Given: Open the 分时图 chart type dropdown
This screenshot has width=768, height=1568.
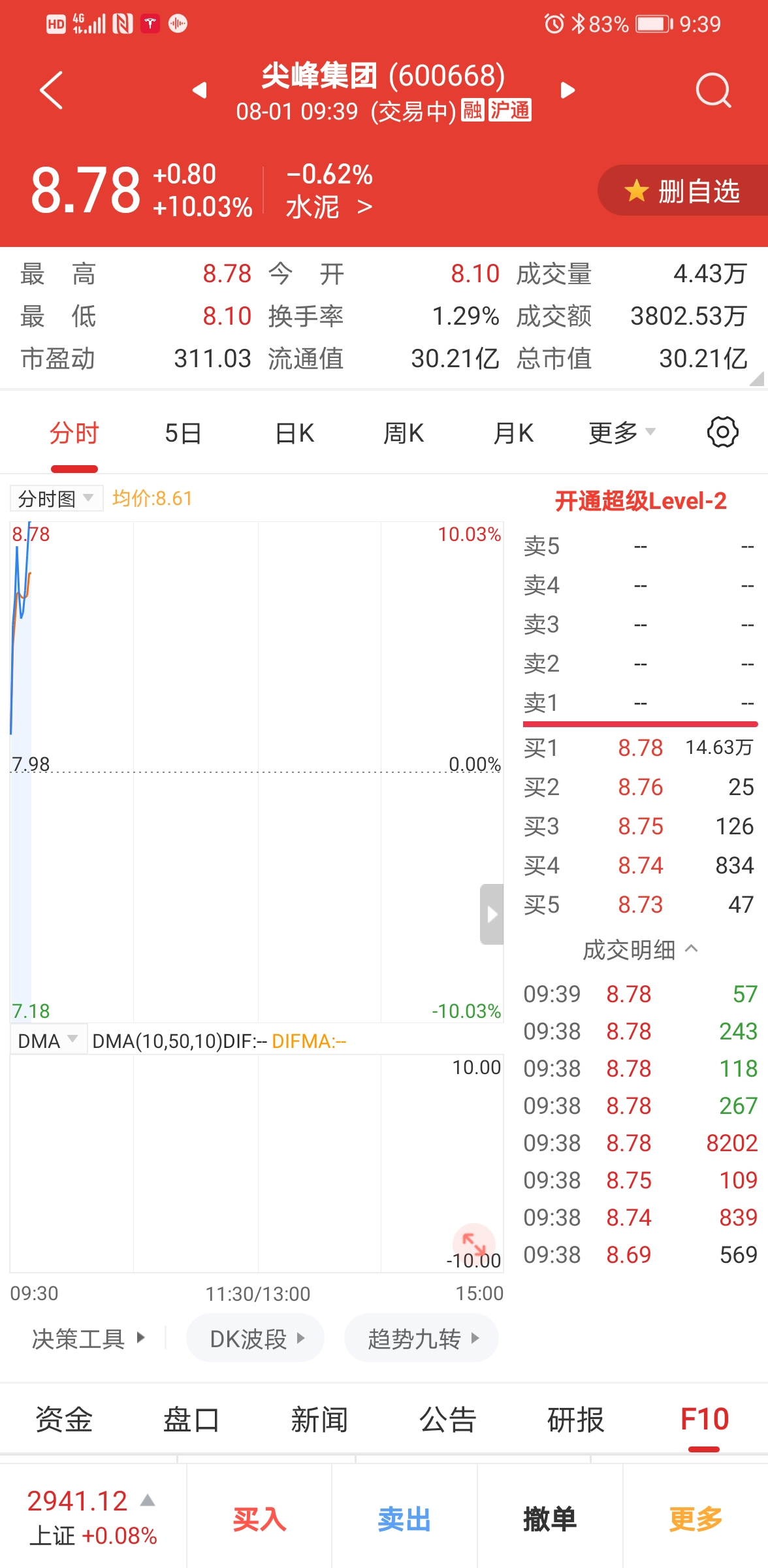Looking at the screenshot, I should point(56,498).
